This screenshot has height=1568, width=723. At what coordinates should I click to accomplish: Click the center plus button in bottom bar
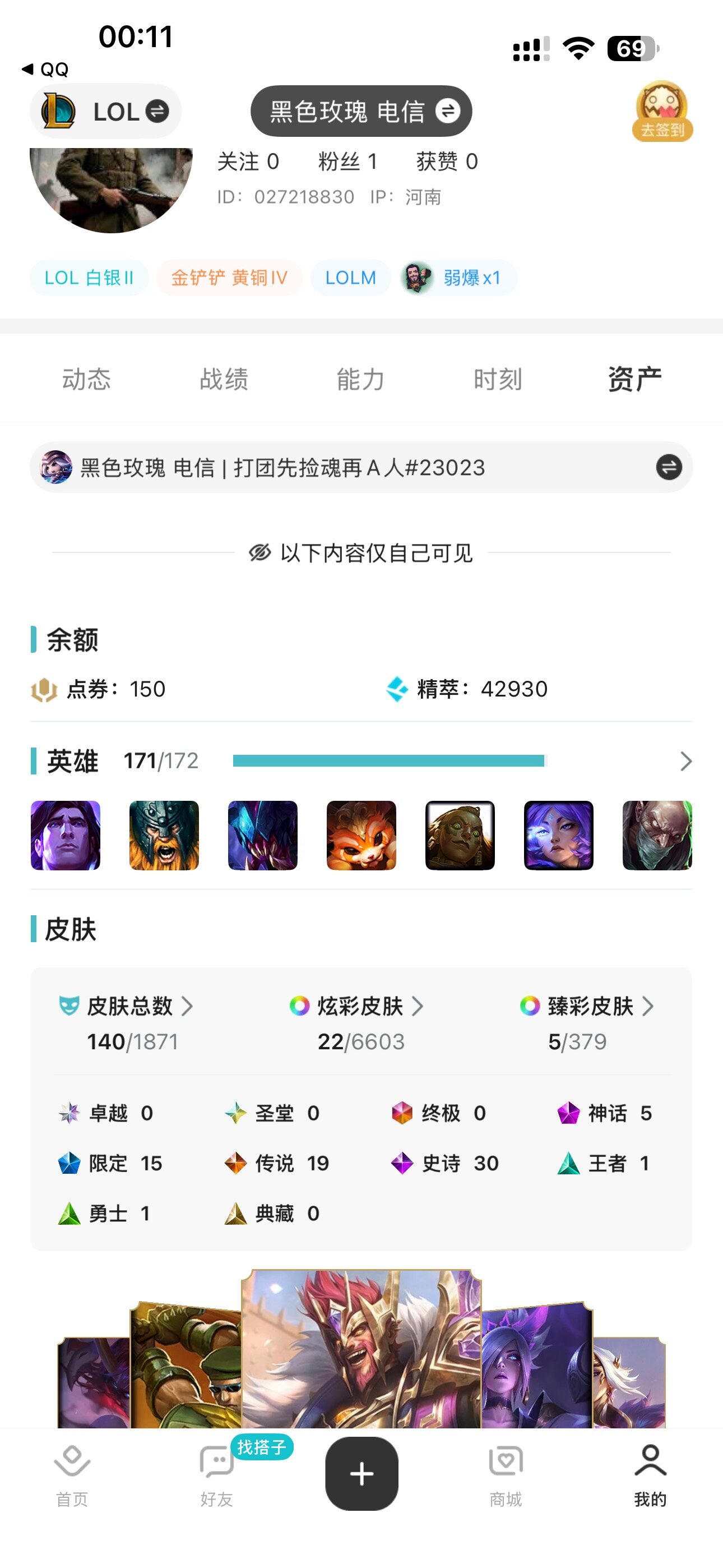click(x=361, y=1473)
